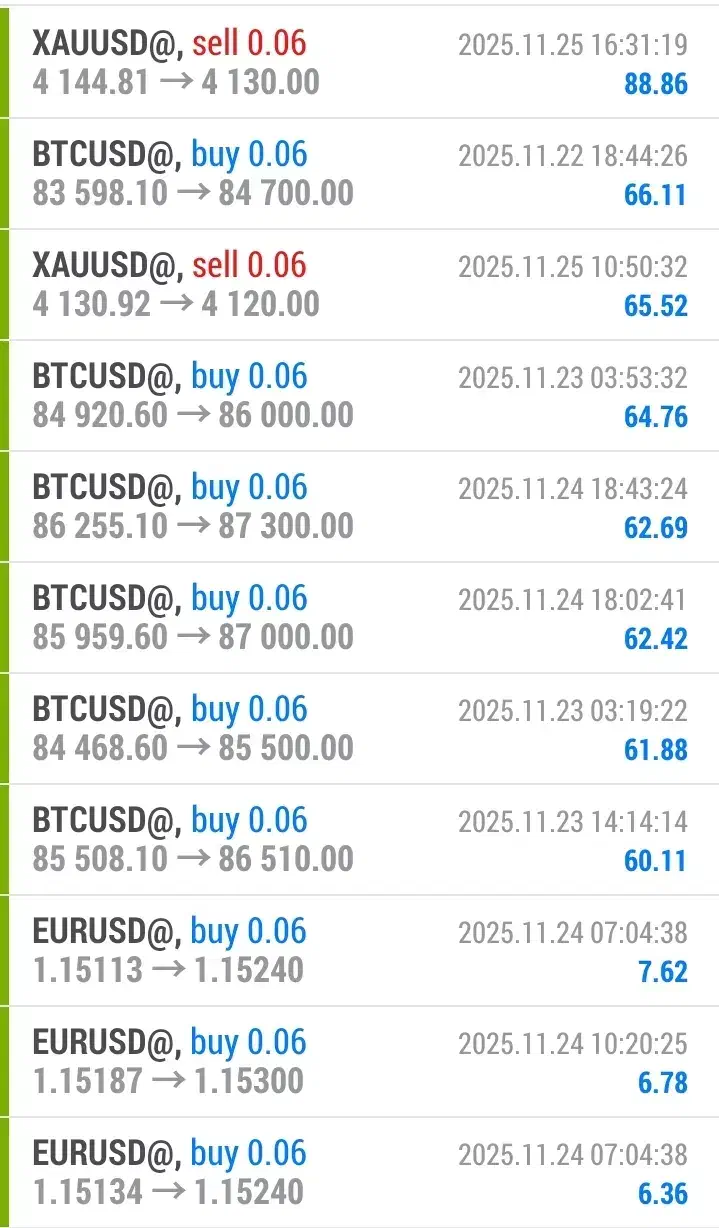Expand the BTCUSD buy closed at 84 700.00

[360, 173]
